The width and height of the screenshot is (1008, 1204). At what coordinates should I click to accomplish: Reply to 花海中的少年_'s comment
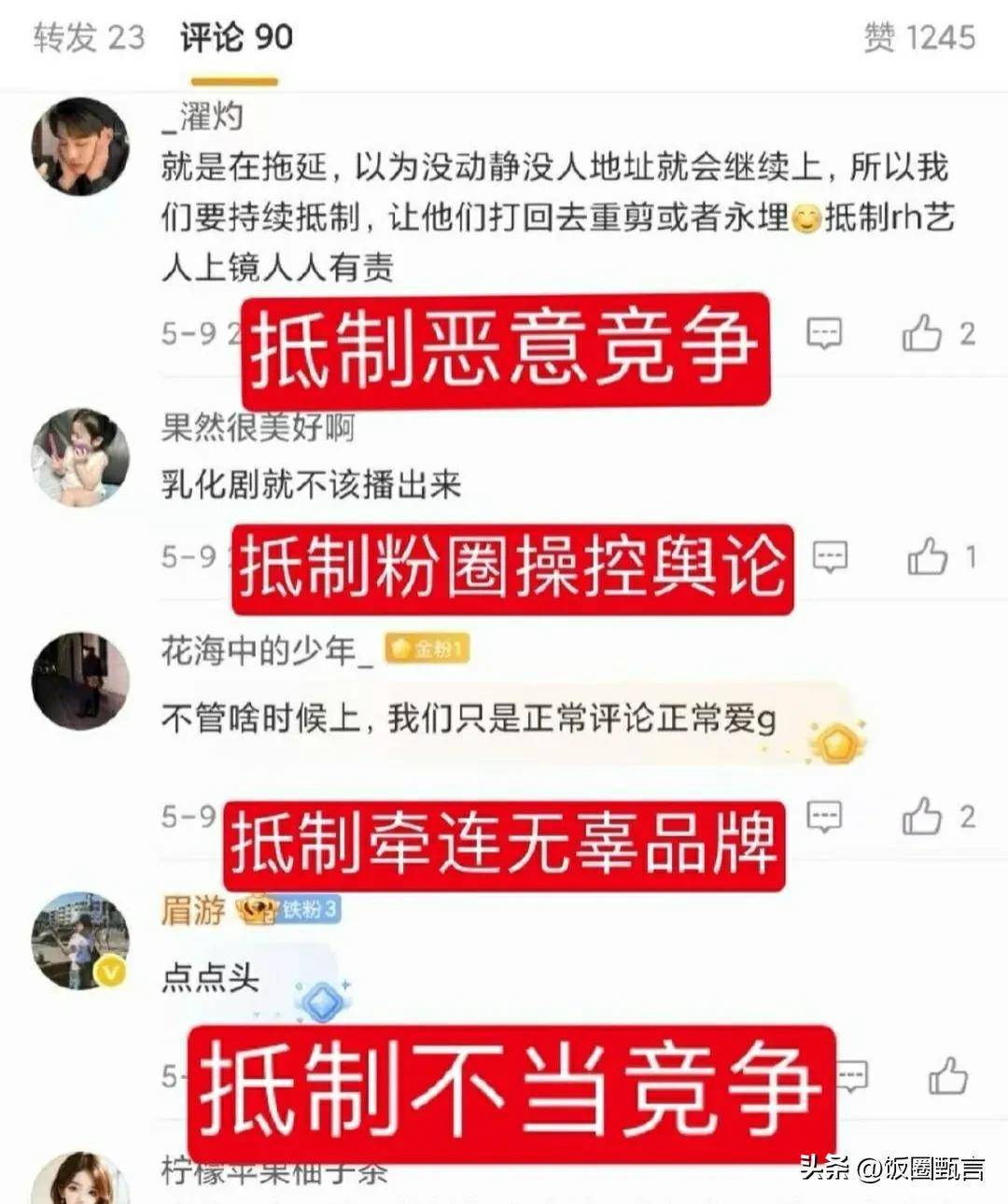824,817
